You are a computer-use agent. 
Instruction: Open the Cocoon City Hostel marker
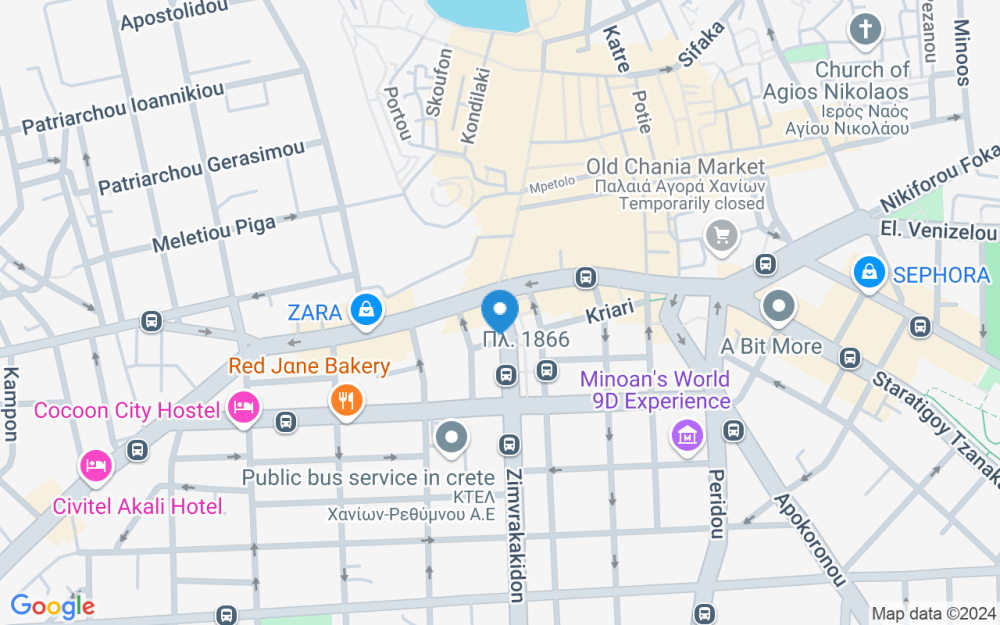(243, 406)
